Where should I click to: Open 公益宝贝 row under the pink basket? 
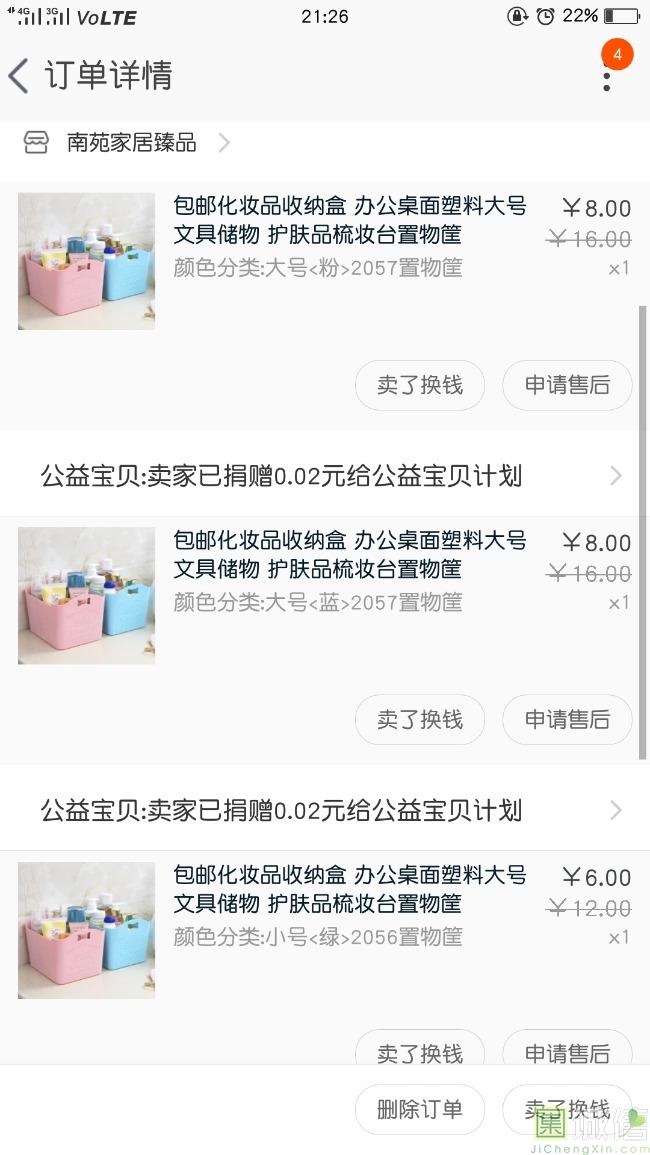click(x=325, y=476)
